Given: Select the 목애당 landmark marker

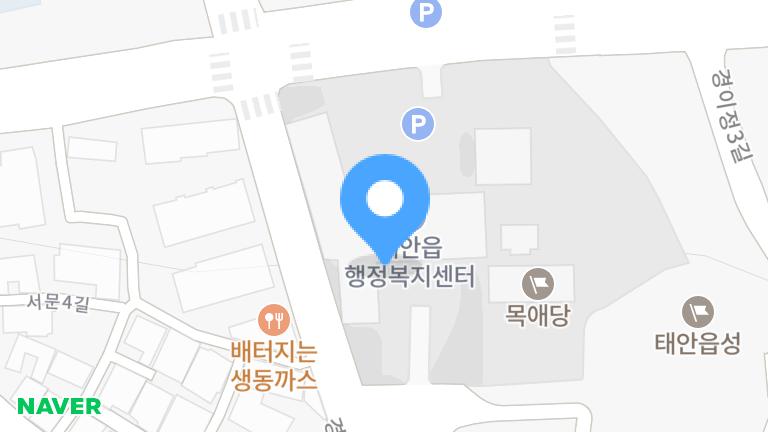Looking at the screenshot, I should tap(538, 284).
